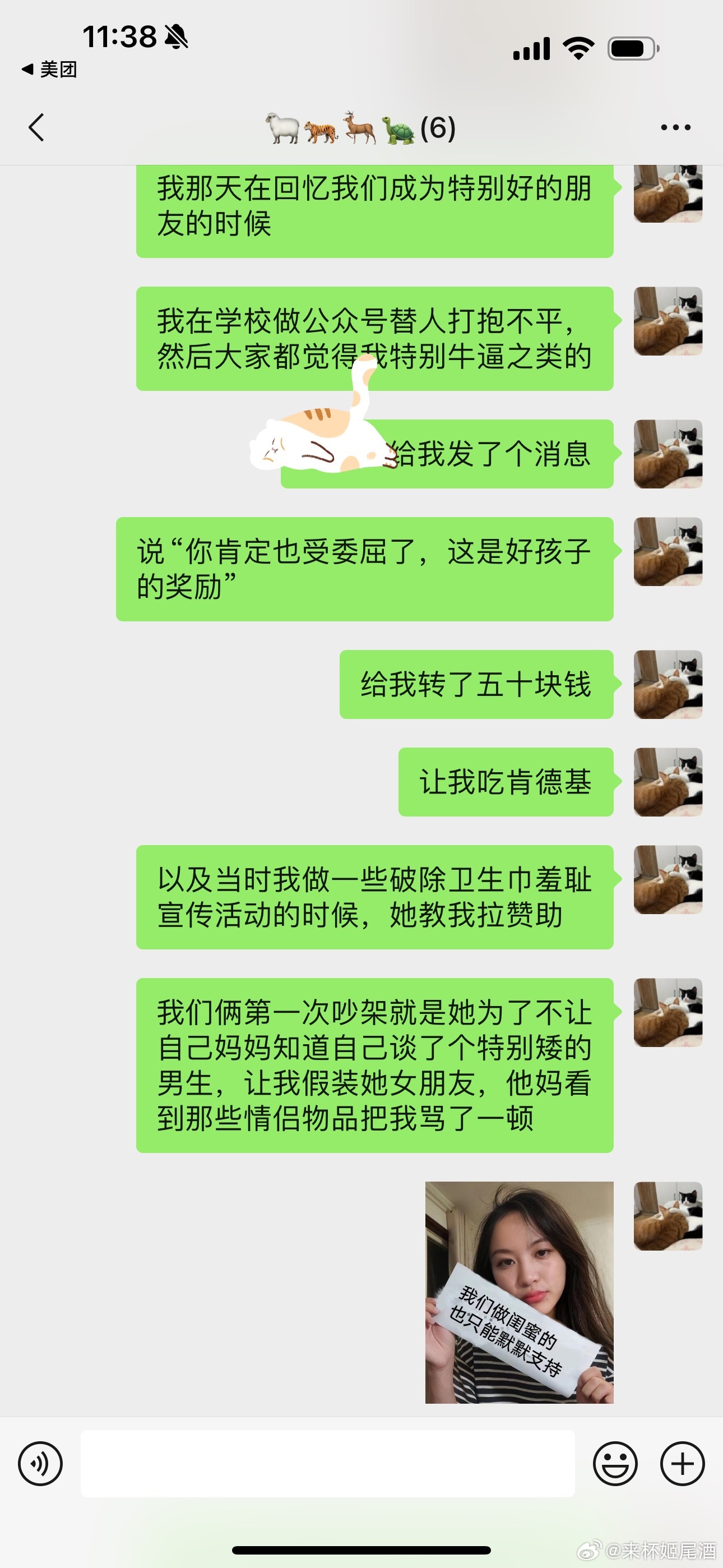The width and height of the screenshot is (723, 1568).
Task: Switch to voice message input
Action: click(40, 1463)
